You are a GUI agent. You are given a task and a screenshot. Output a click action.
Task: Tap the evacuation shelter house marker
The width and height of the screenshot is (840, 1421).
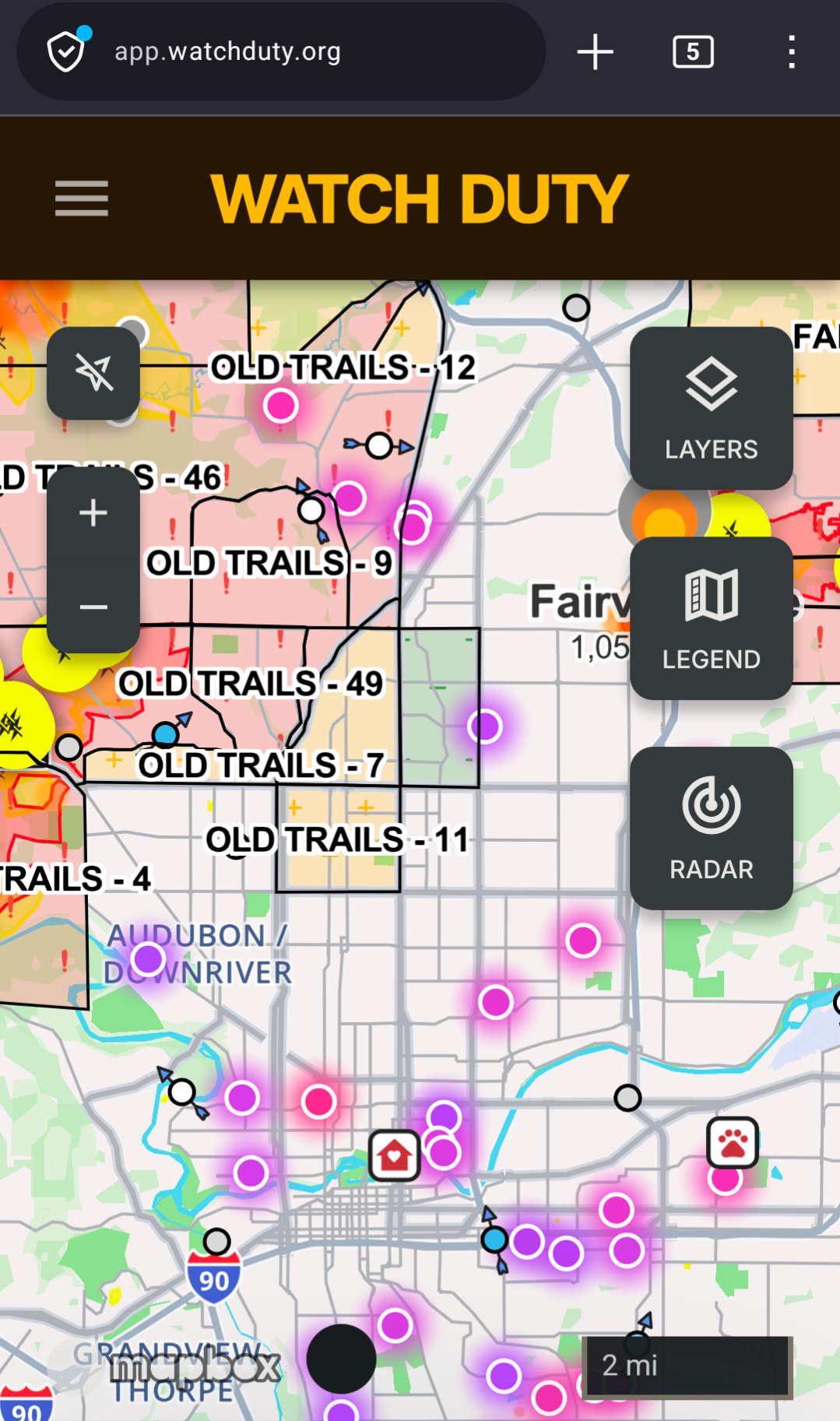point(395,1155)
